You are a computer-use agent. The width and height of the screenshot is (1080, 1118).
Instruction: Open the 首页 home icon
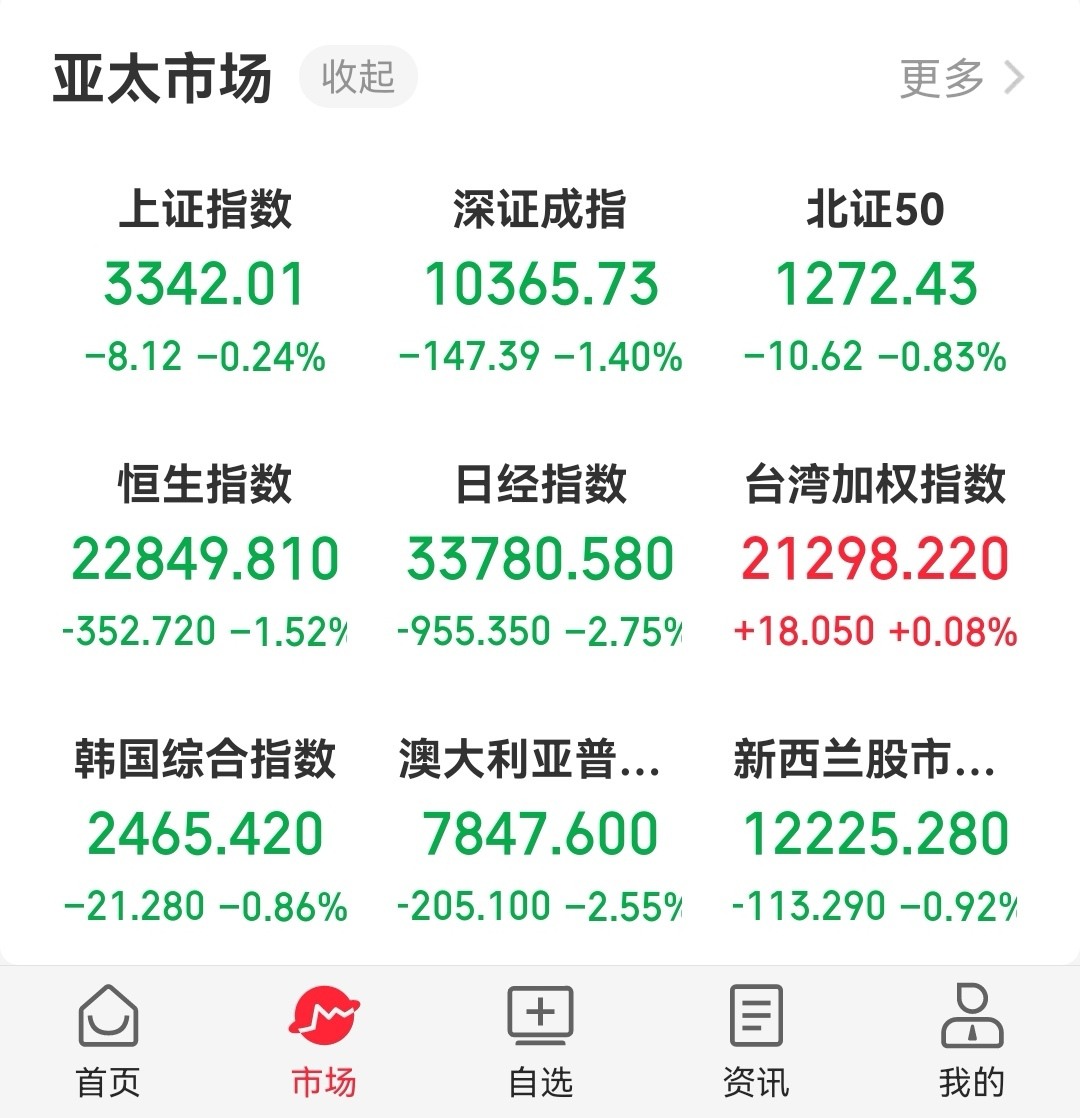108,1014
